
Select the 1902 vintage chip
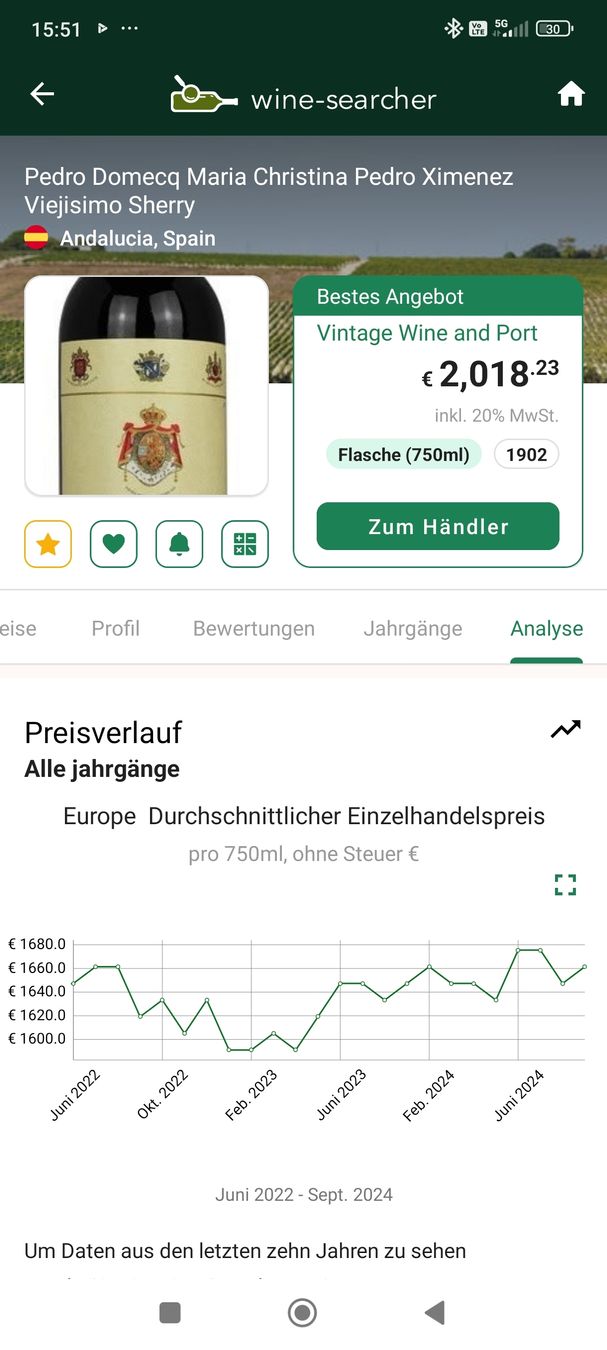click(x=527, y=455)
